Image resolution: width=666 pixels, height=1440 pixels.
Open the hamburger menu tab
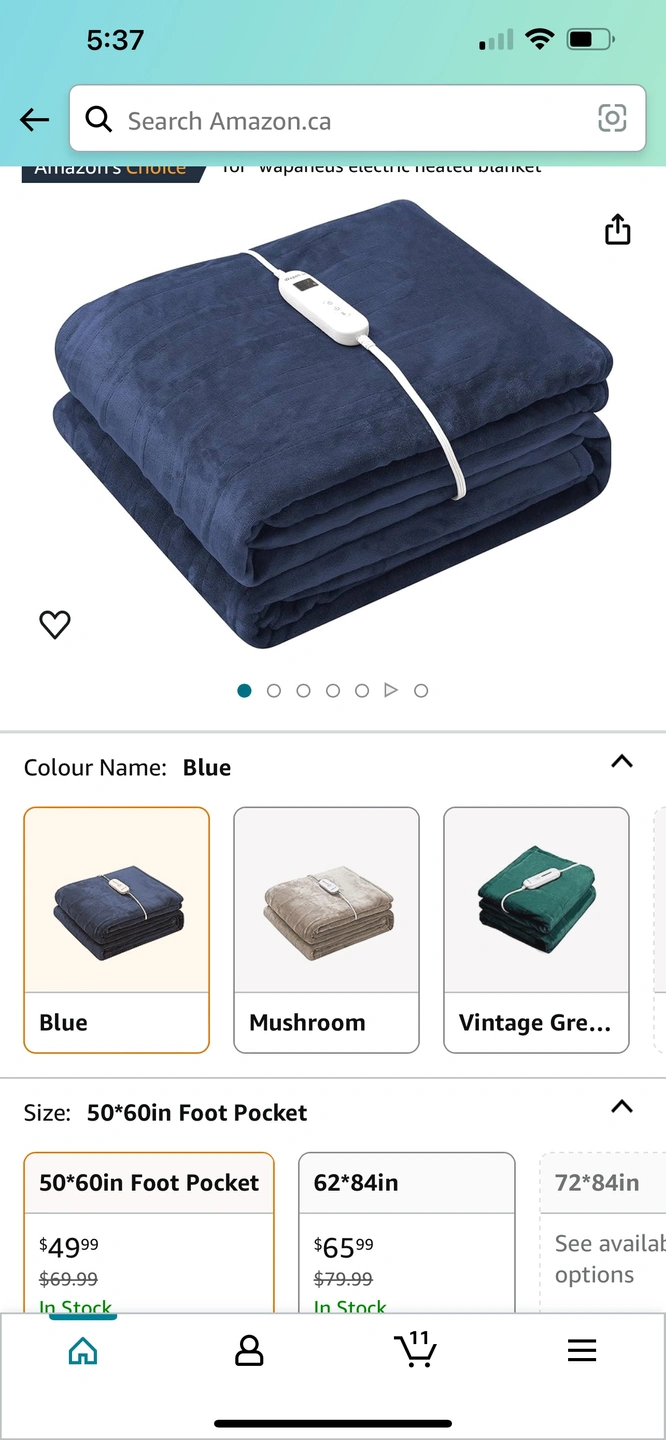581,1351
